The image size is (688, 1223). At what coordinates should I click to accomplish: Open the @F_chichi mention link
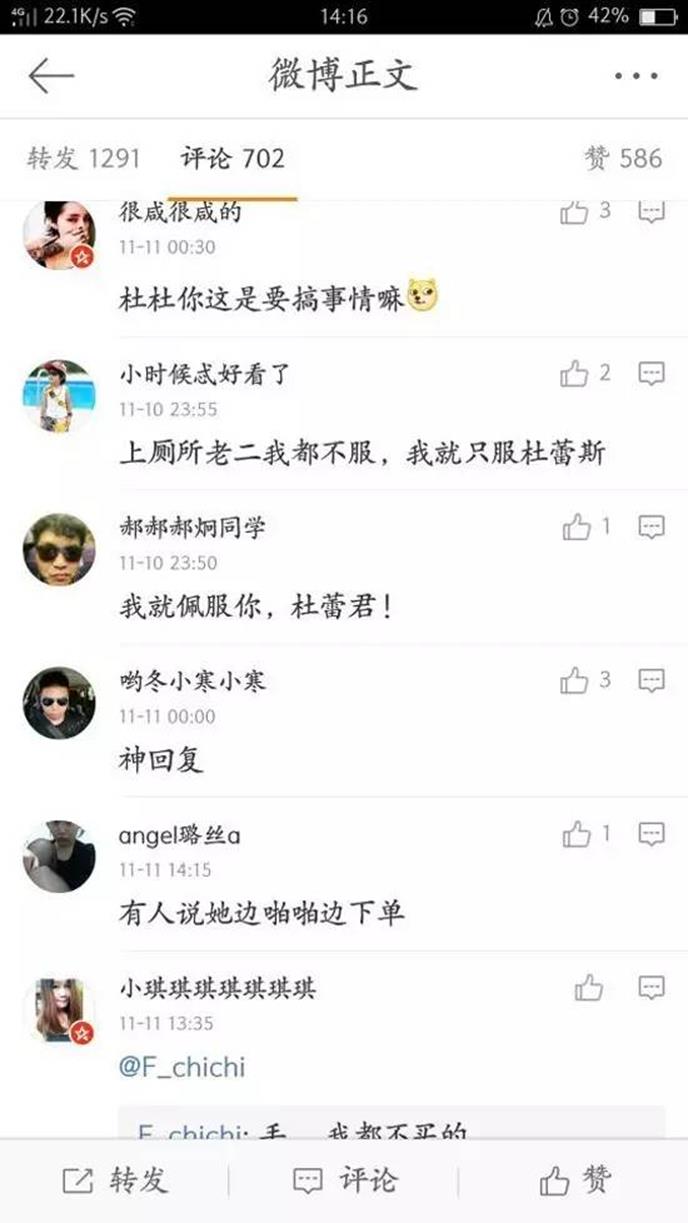tap(182, 1067)
